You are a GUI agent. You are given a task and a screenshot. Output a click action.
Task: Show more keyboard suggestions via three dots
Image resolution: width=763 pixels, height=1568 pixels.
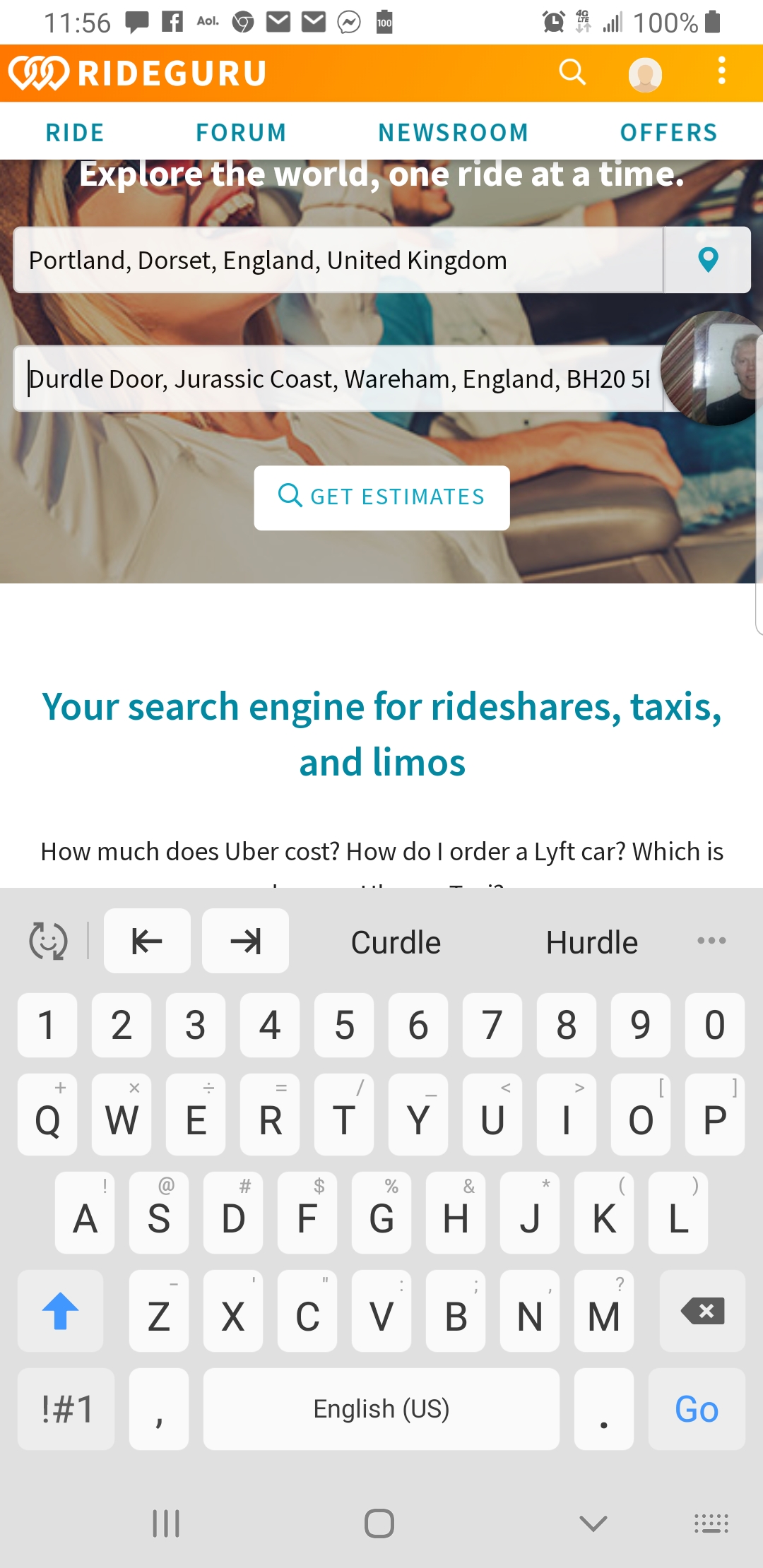point(711,941)
